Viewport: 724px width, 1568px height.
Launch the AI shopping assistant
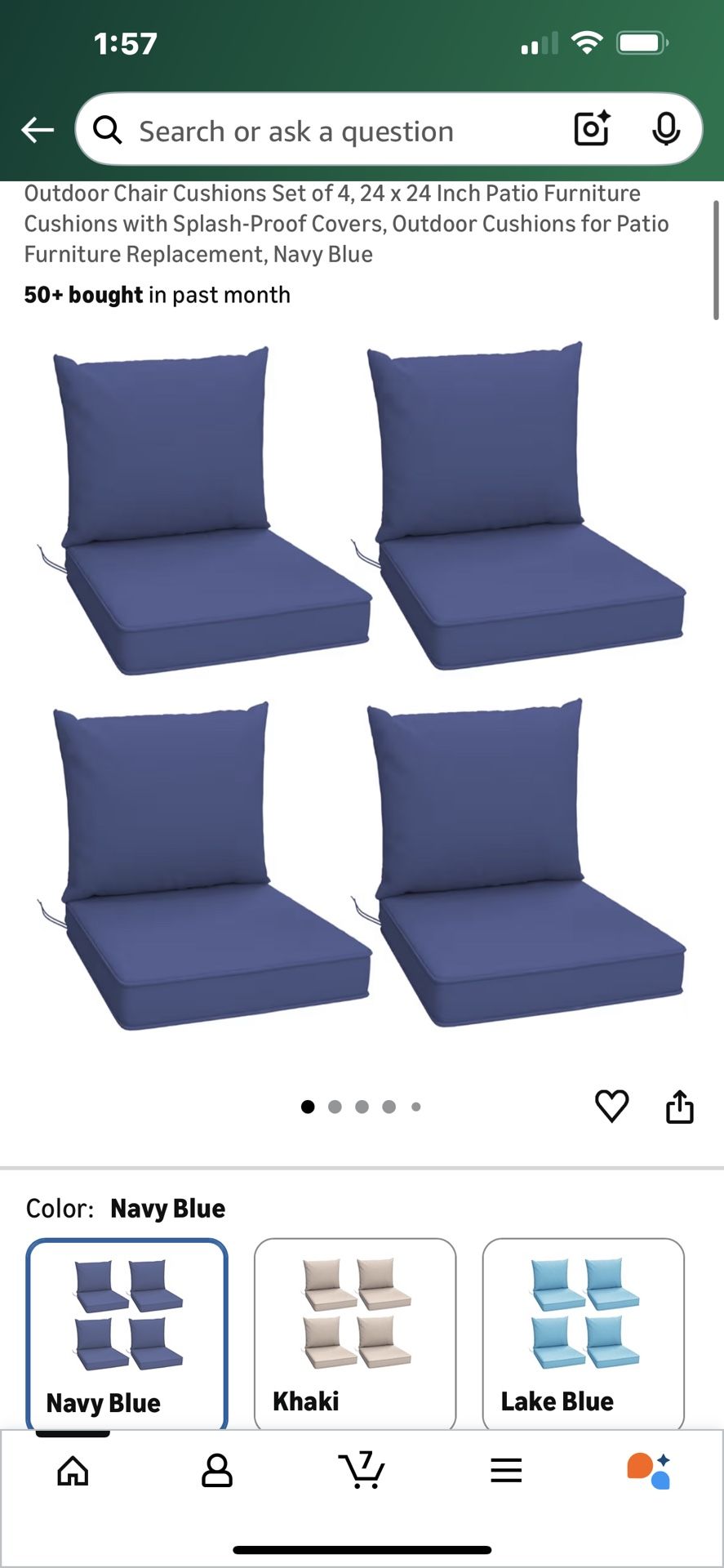[x=649, y=1471]
